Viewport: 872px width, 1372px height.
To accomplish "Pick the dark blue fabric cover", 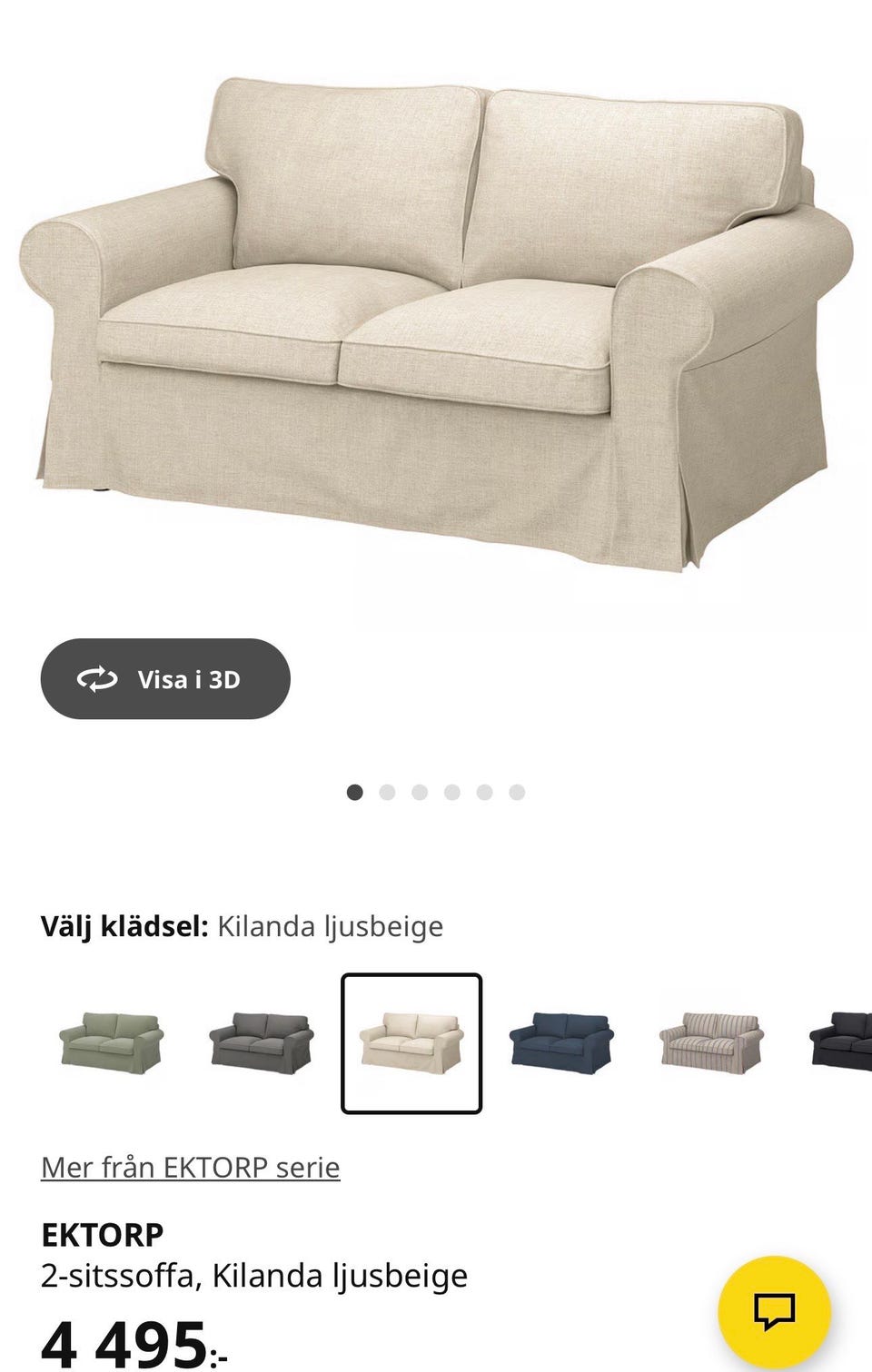I will [561, 1042].
